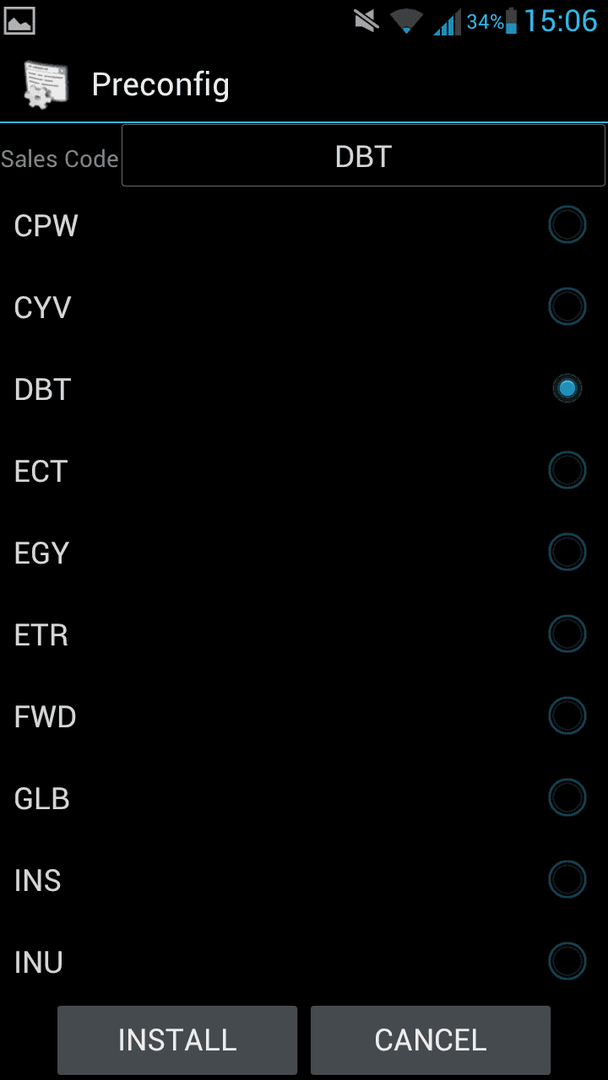Select the FWD option
The width and height of the screenshot is (608, 1080).
click(x=304, y=717)
